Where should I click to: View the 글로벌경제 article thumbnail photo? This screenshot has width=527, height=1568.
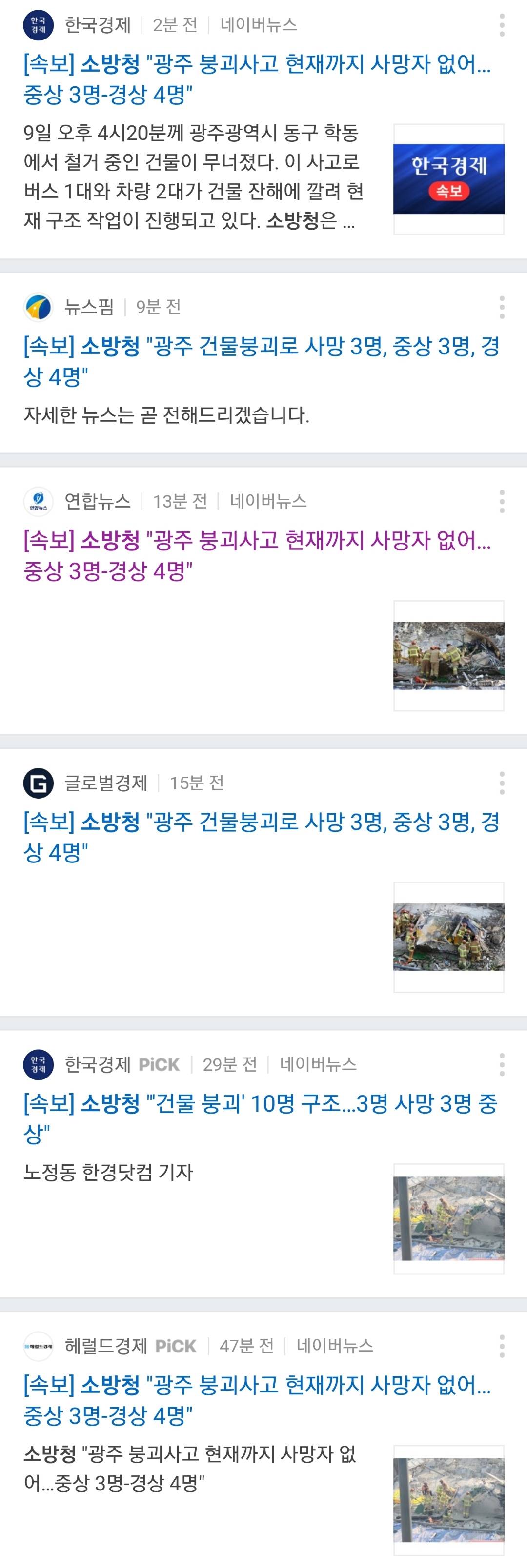(x=448, y=937)
